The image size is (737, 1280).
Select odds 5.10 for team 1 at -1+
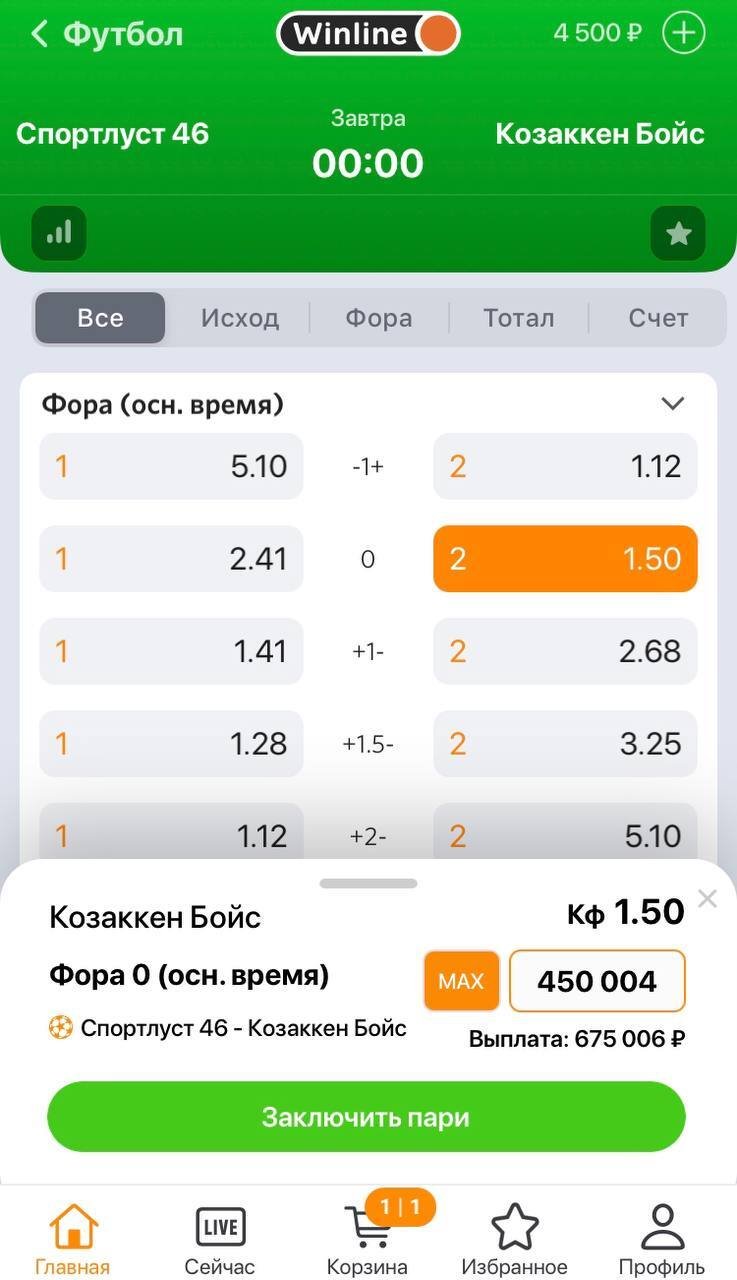[171, 466]
